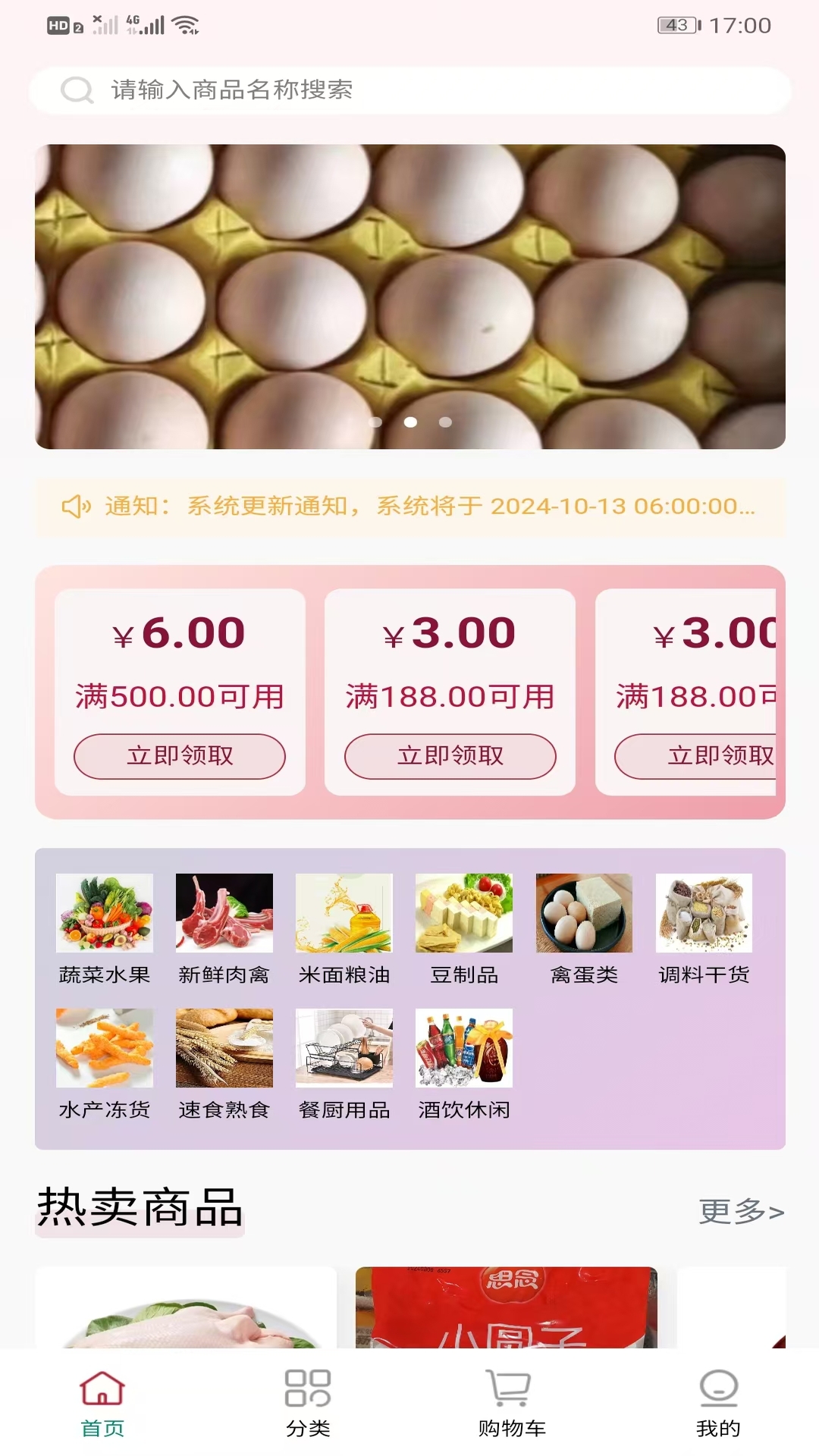The image size is (819, 1456).
Task: Switch to the 分类 tab
Action: point(308,1403)
